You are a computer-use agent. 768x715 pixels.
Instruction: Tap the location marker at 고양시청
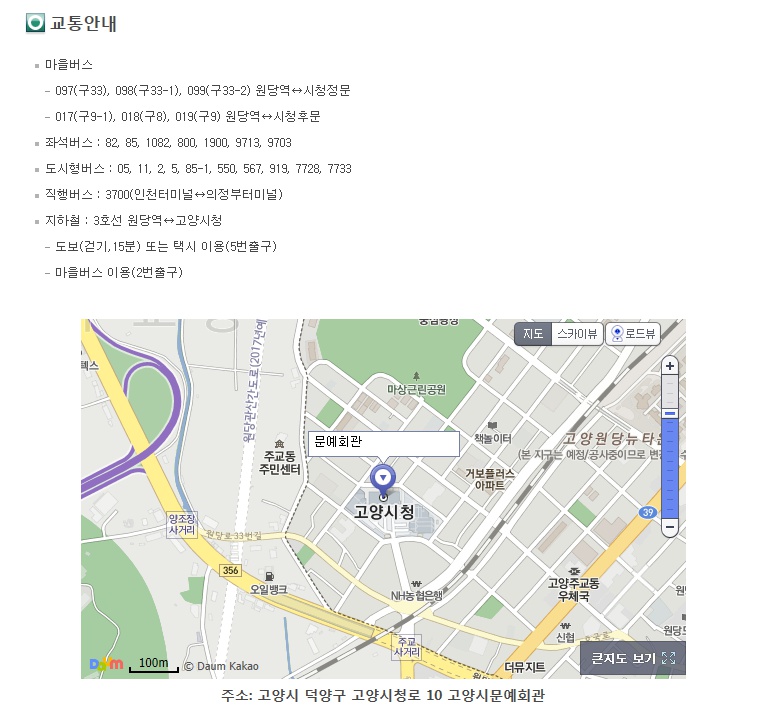click(383, 479)
